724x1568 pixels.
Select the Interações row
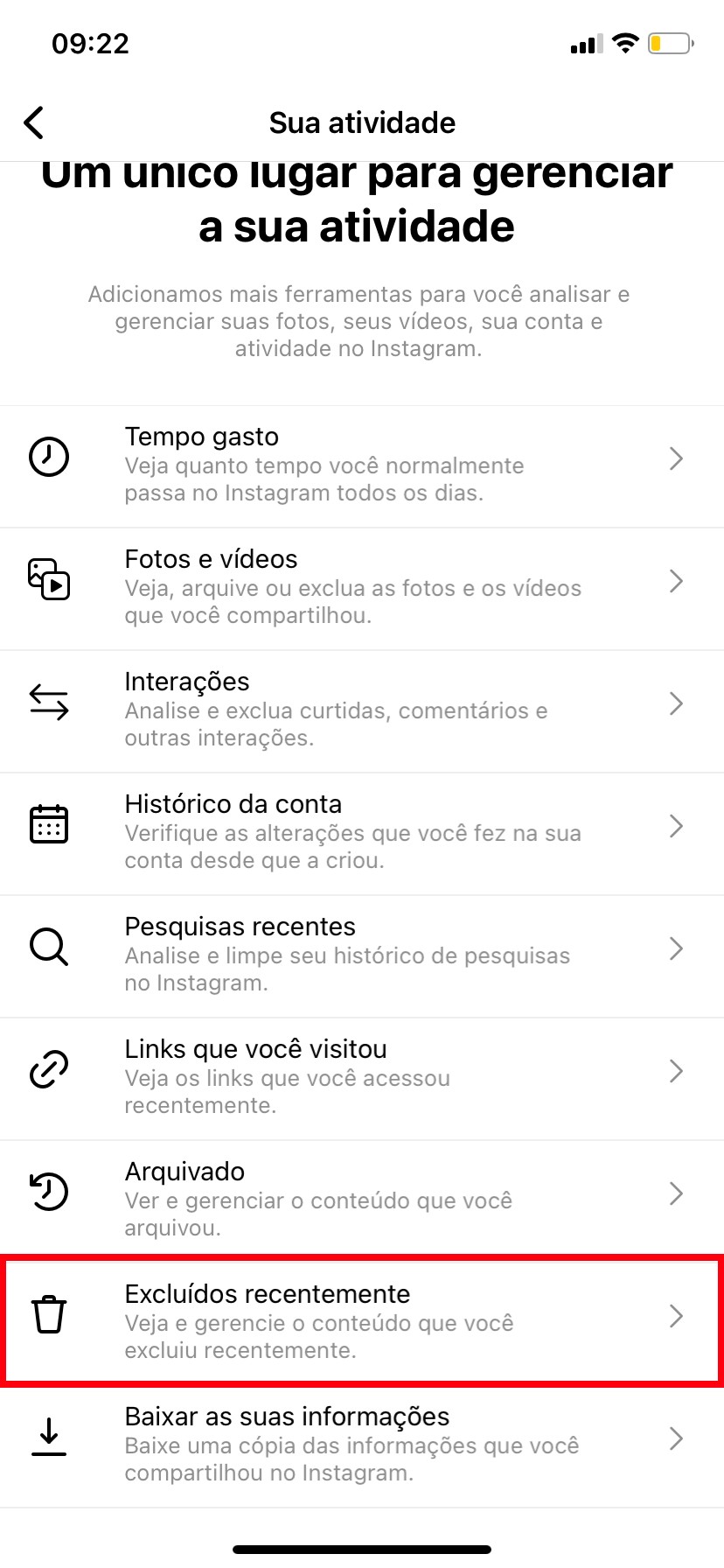362,710
